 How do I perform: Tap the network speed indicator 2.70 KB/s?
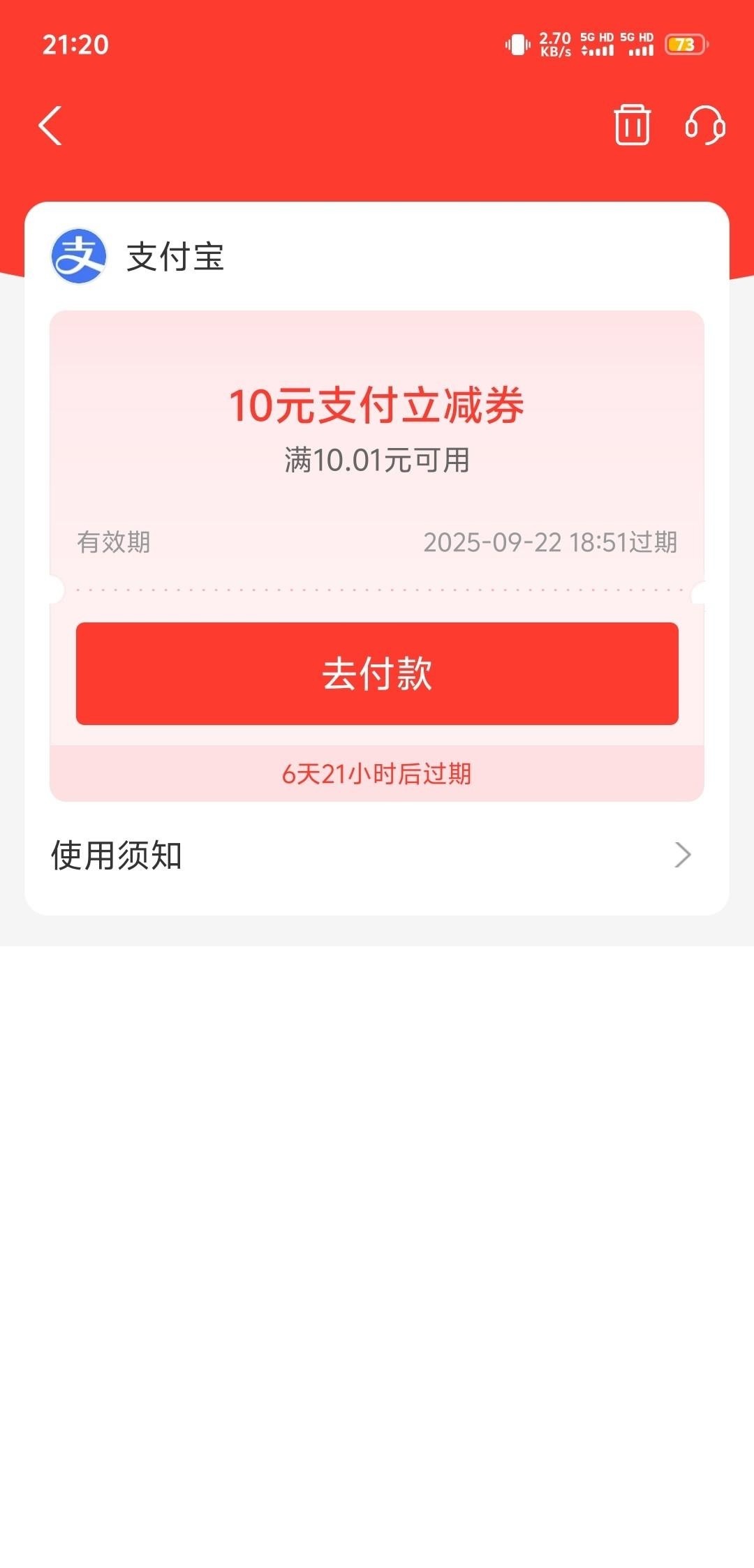point(556,44)
